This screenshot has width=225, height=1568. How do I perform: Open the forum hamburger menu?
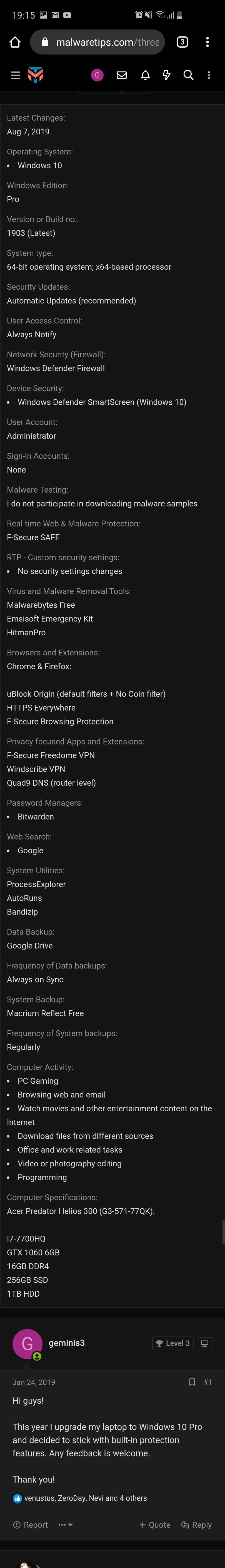pos(16,75)
